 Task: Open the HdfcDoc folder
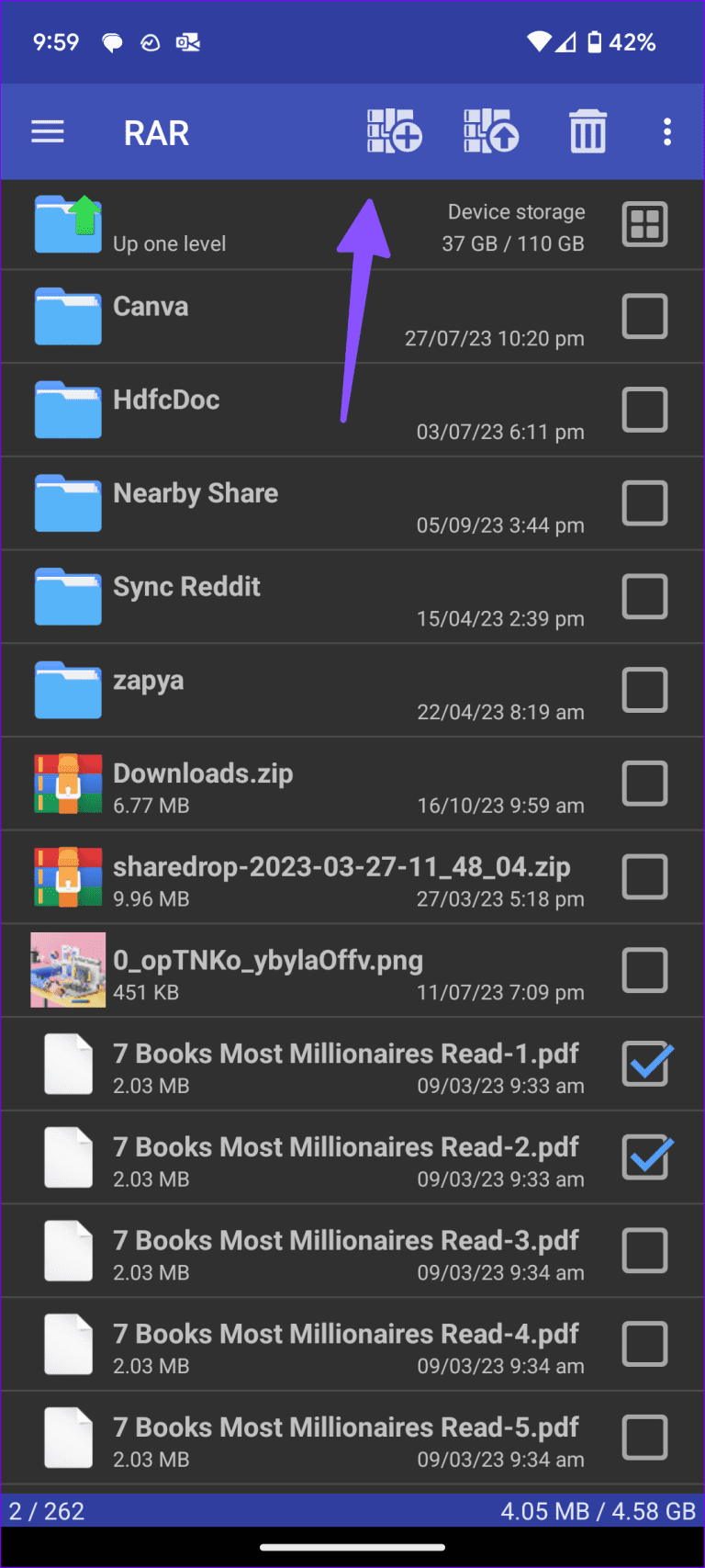(x=229, y=409)
